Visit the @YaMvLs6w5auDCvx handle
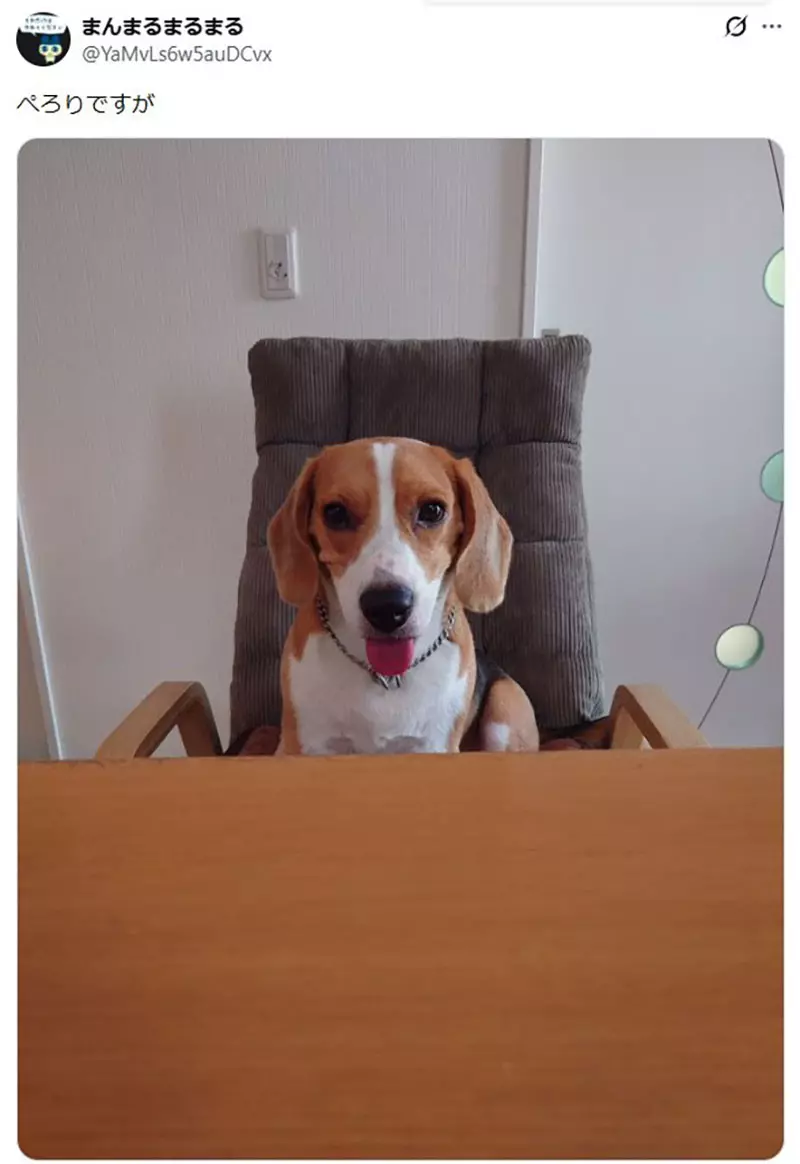 pos(176,54)
